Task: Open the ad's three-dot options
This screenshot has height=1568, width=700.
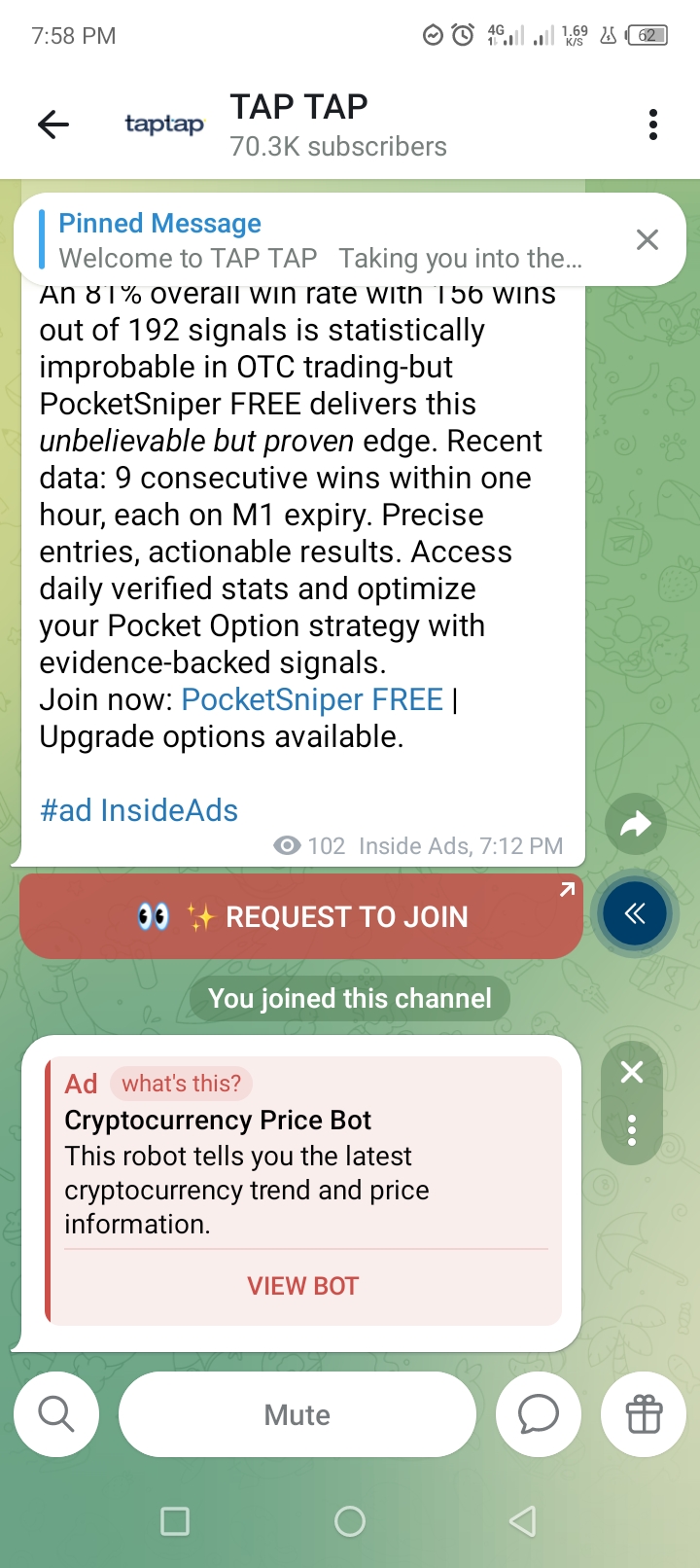Action: [632, 1130]
